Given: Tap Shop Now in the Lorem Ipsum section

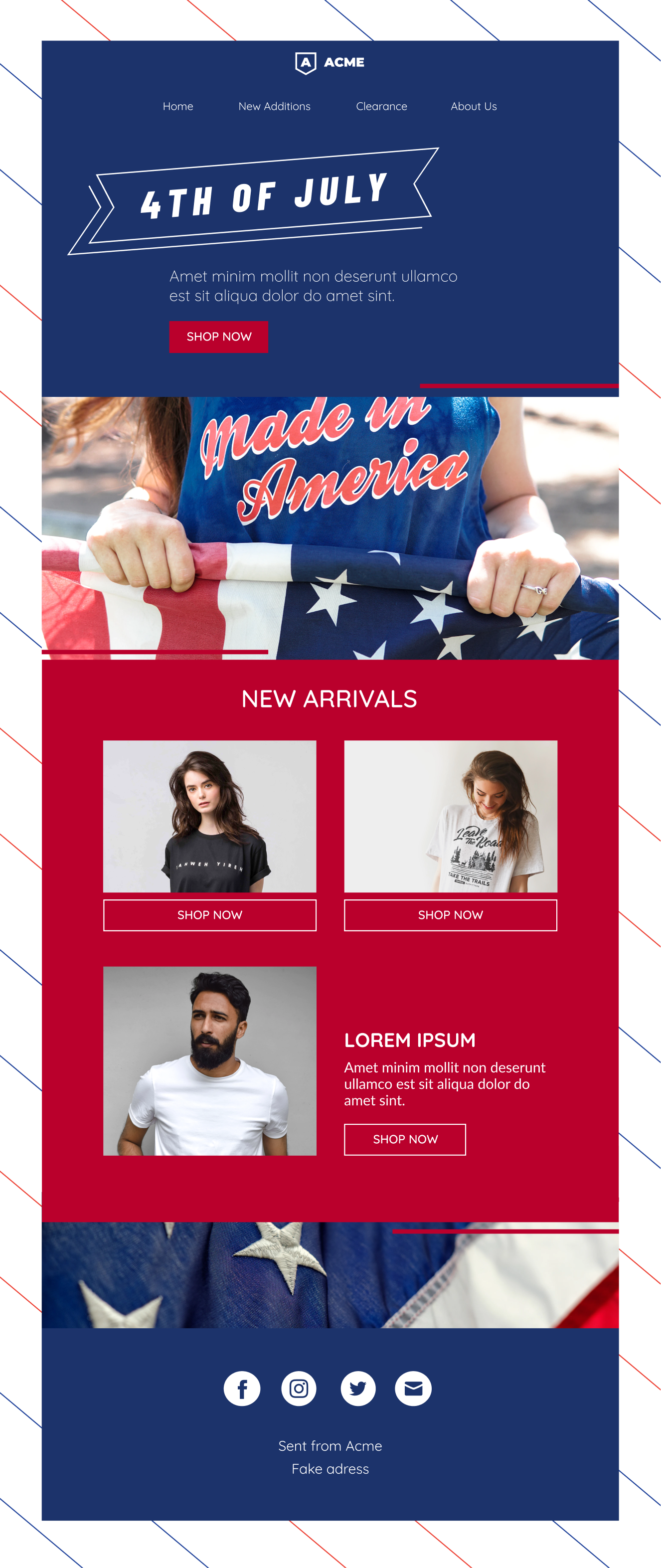Looking at the screenshot, I should 405,1139.
